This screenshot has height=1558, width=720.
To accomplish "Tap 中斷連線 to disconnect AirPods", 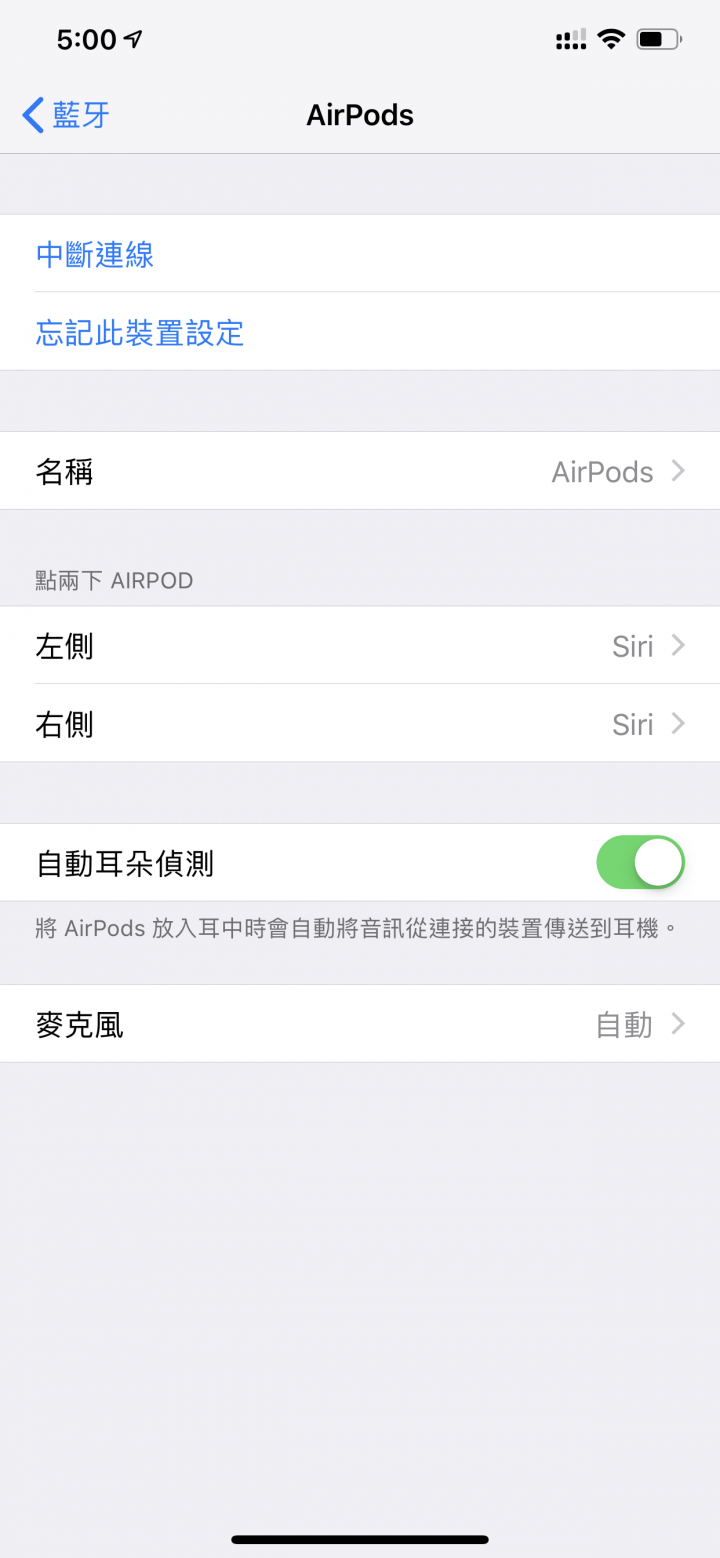I will coord(95,255).
